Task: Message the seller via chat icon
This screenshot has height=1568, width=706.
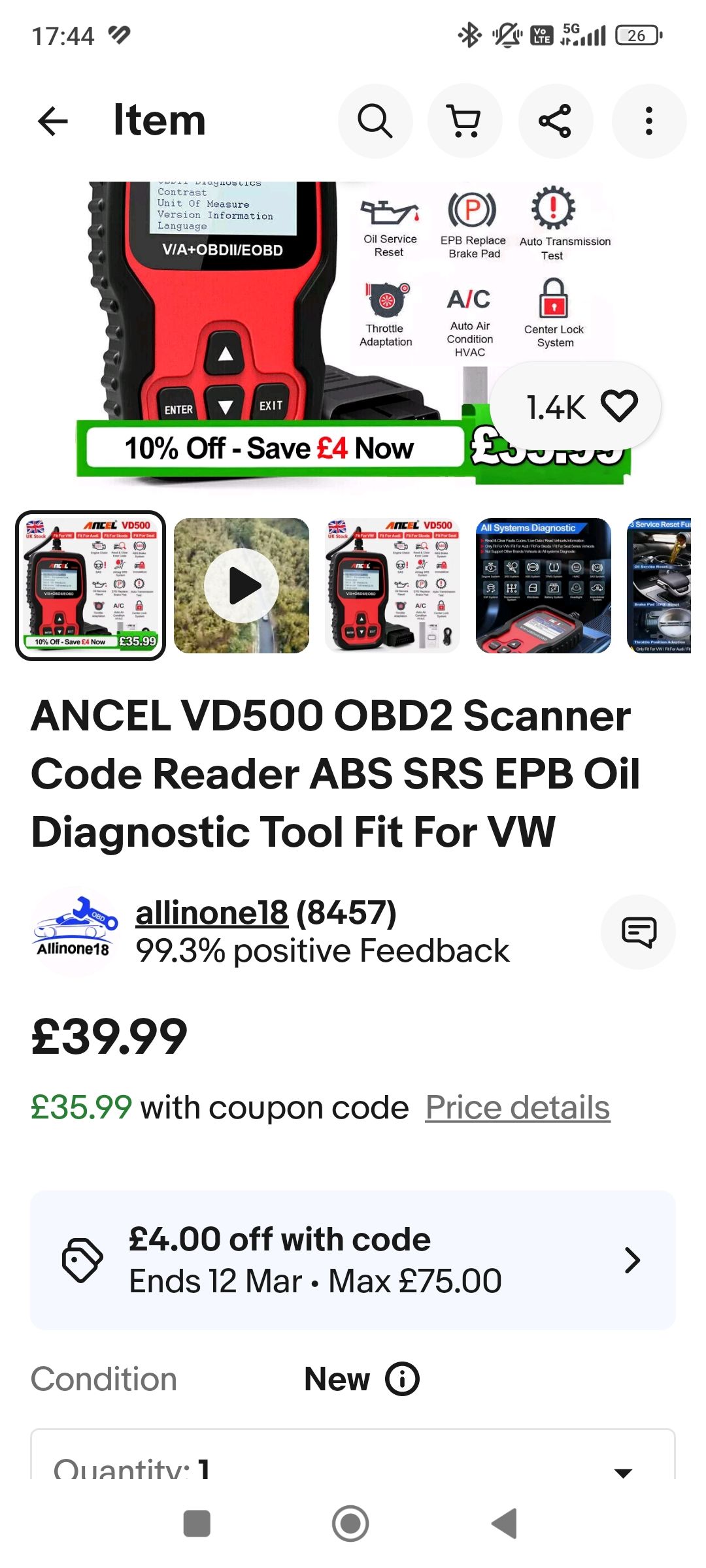Action: coord(638,932)
